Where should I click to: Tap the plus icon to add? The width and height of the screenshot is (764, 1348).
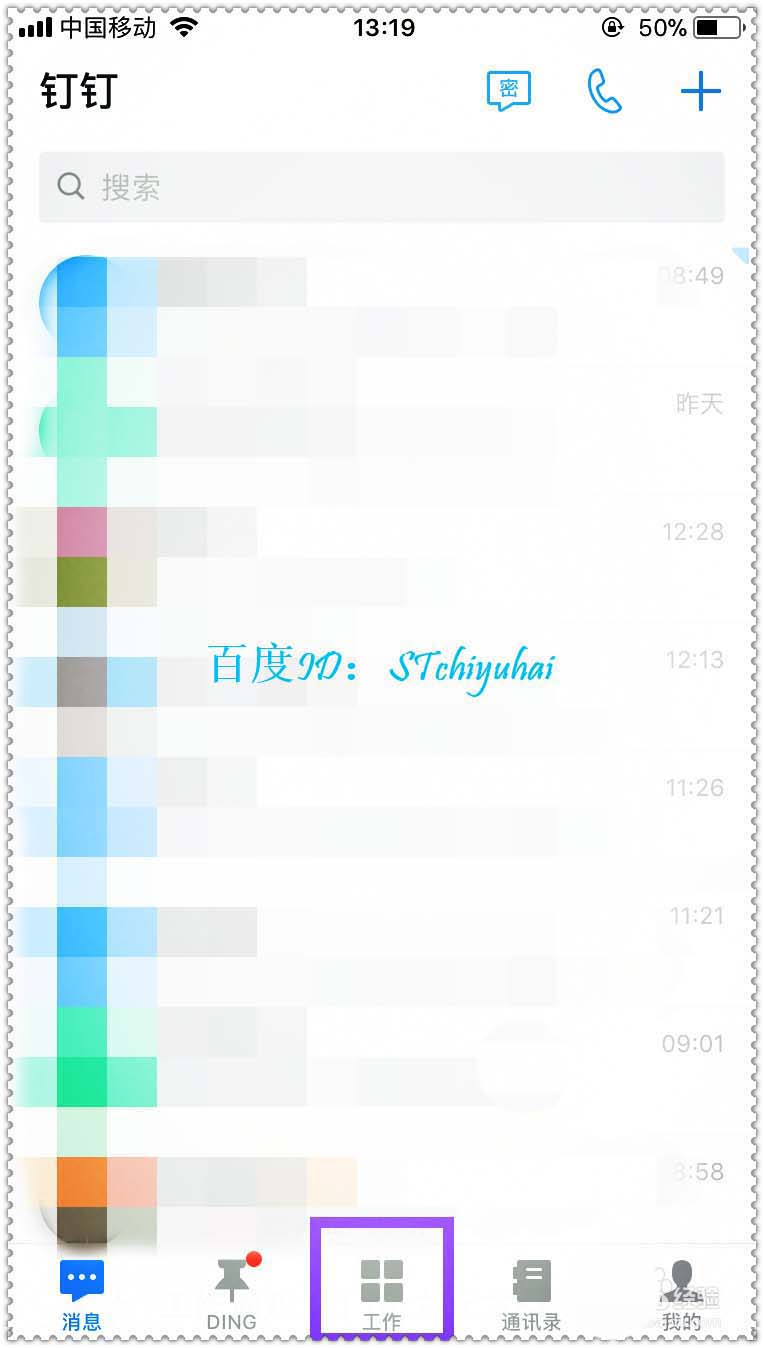pos(701,92)
